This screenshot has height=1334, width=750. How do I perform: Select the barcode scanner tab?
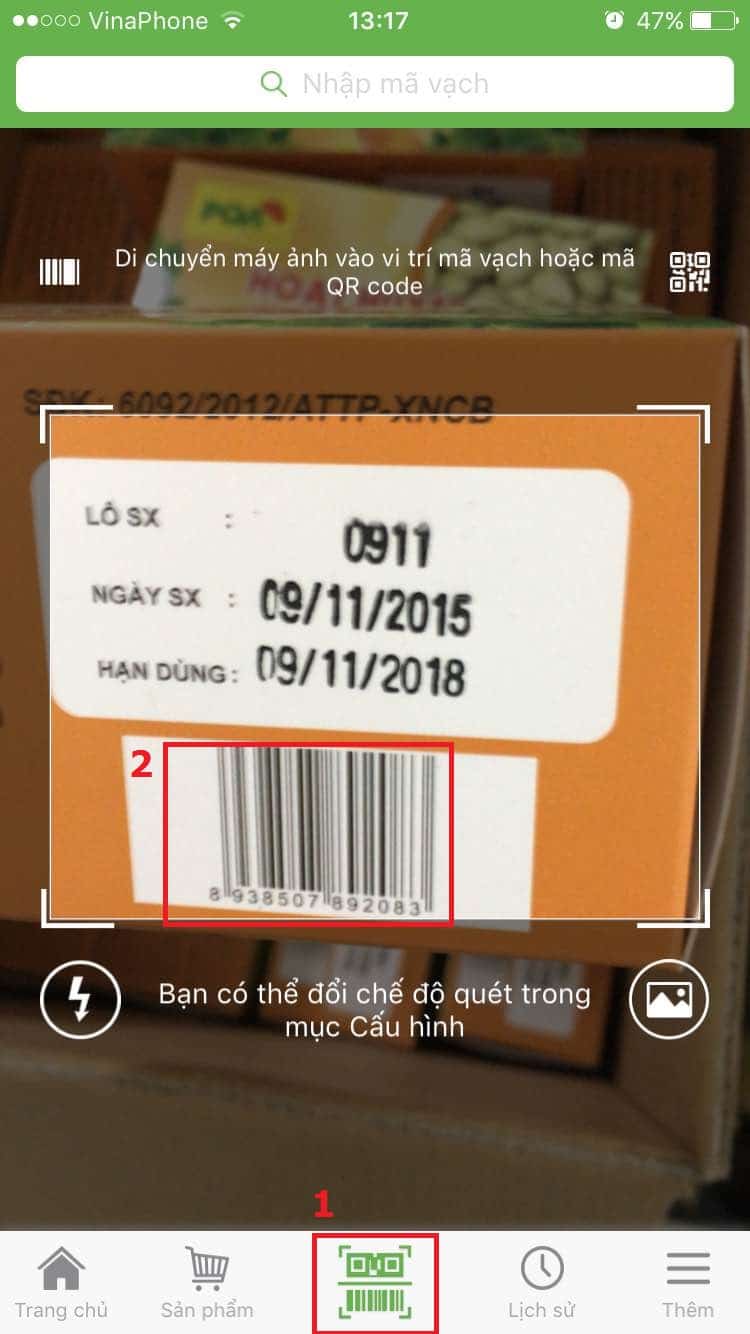375,1283
